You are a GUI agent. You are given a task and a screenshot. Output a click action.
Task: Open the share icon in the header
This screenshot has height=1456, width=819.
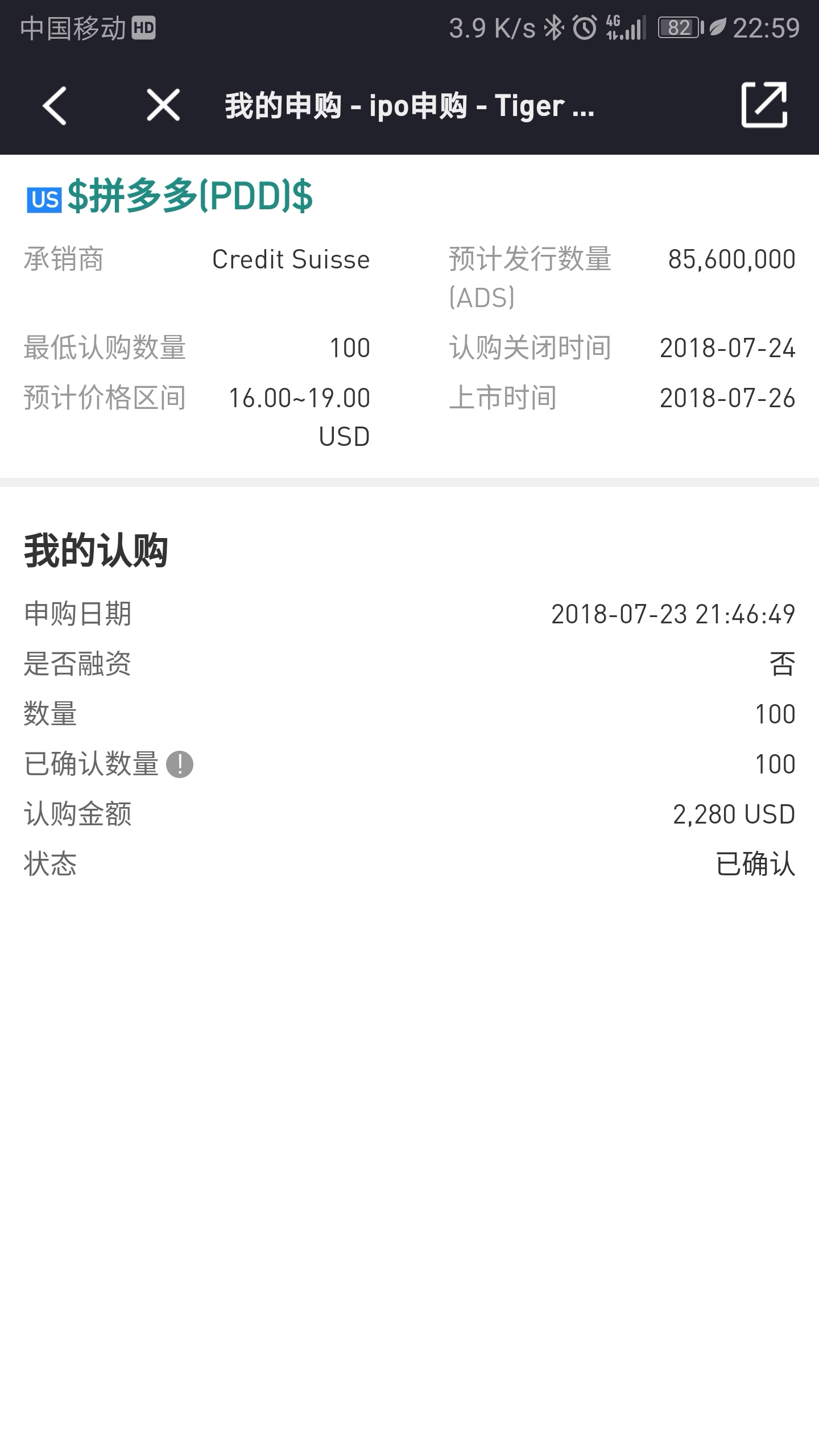[x=764, y=105]
